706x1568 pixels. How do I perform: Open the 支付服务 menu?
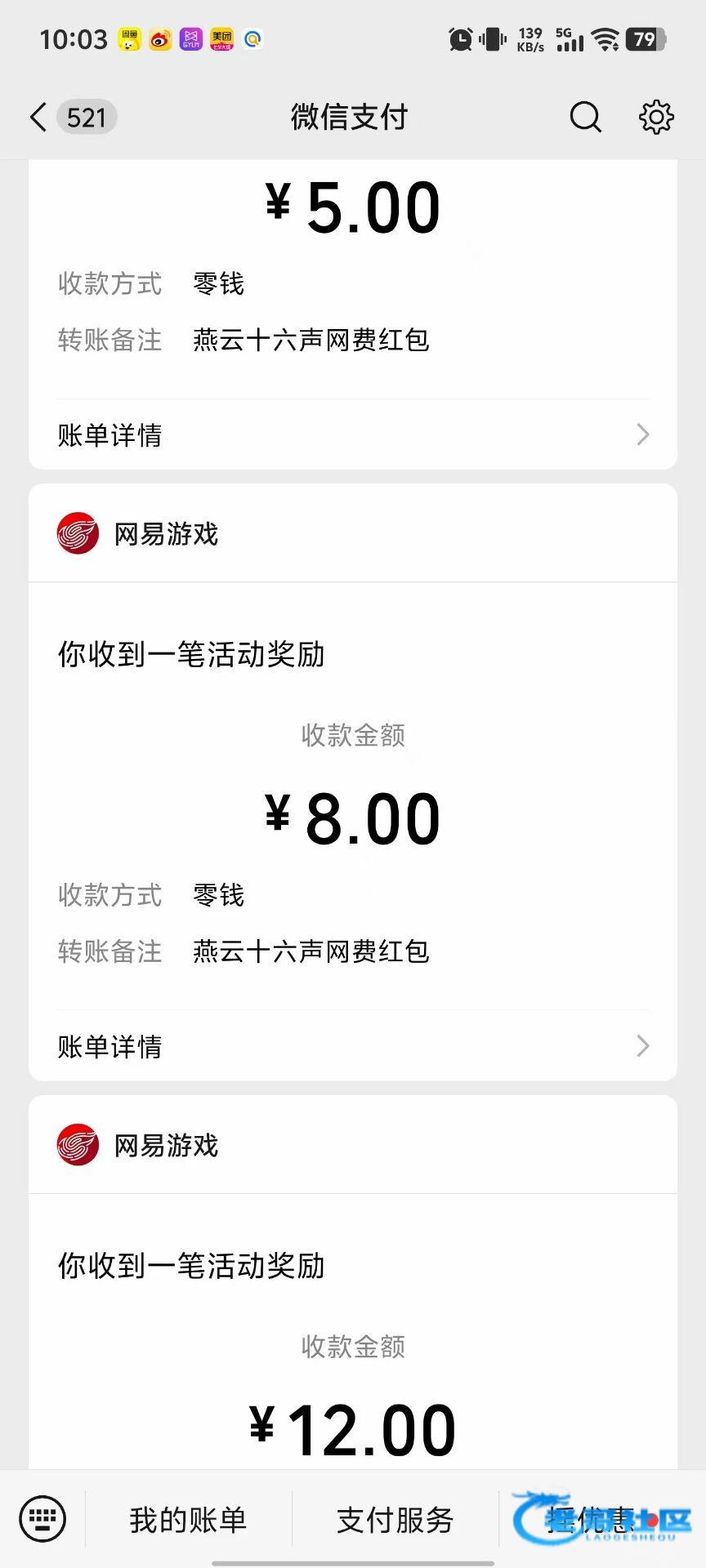(395, 1520)
